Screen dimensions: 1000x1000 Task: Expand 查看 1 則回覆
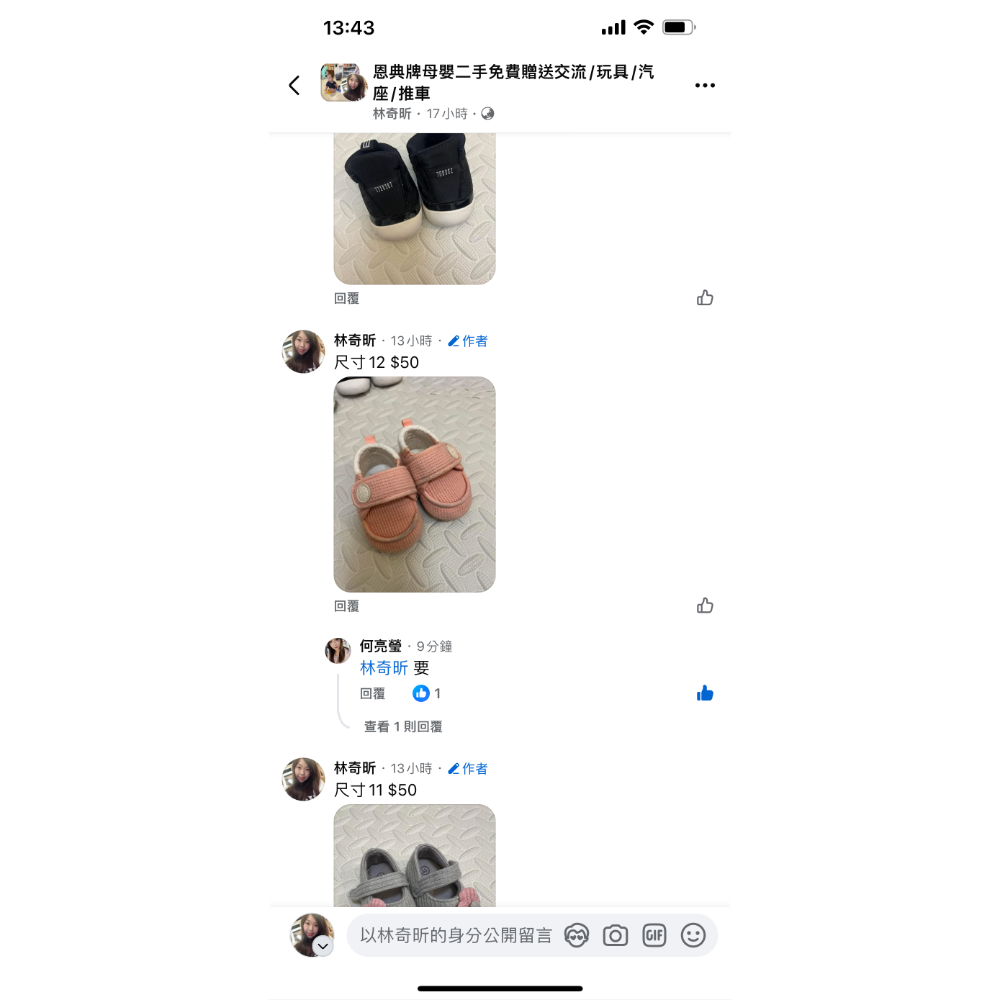click(403, 727)
